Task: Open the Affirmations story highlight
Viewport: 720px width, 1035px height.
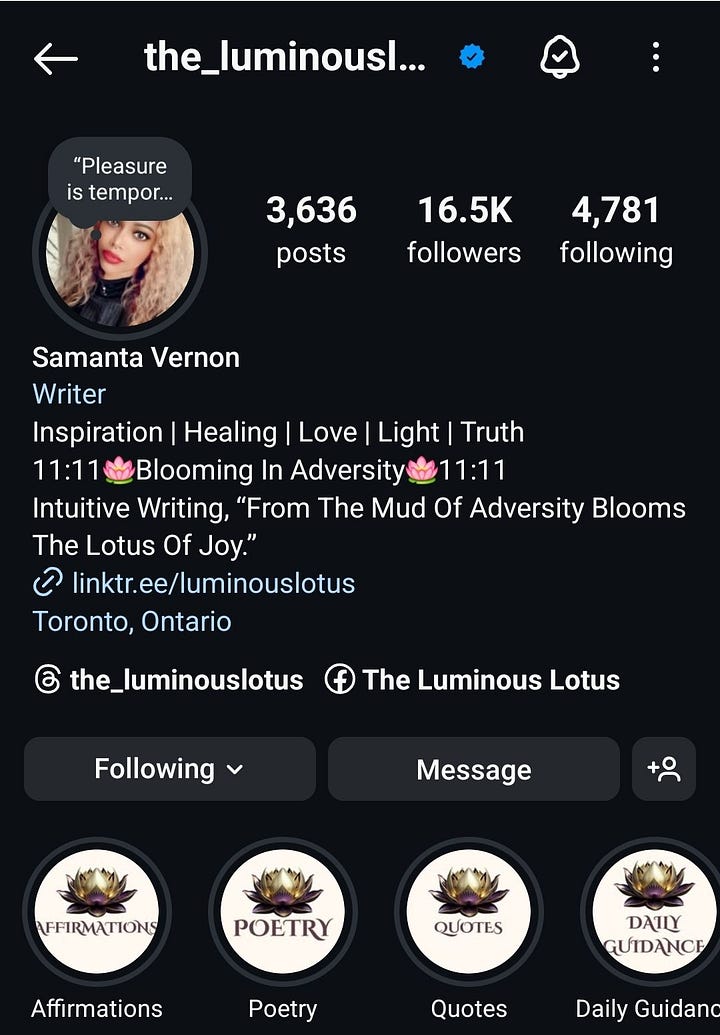Action: [x=97, y=912]
